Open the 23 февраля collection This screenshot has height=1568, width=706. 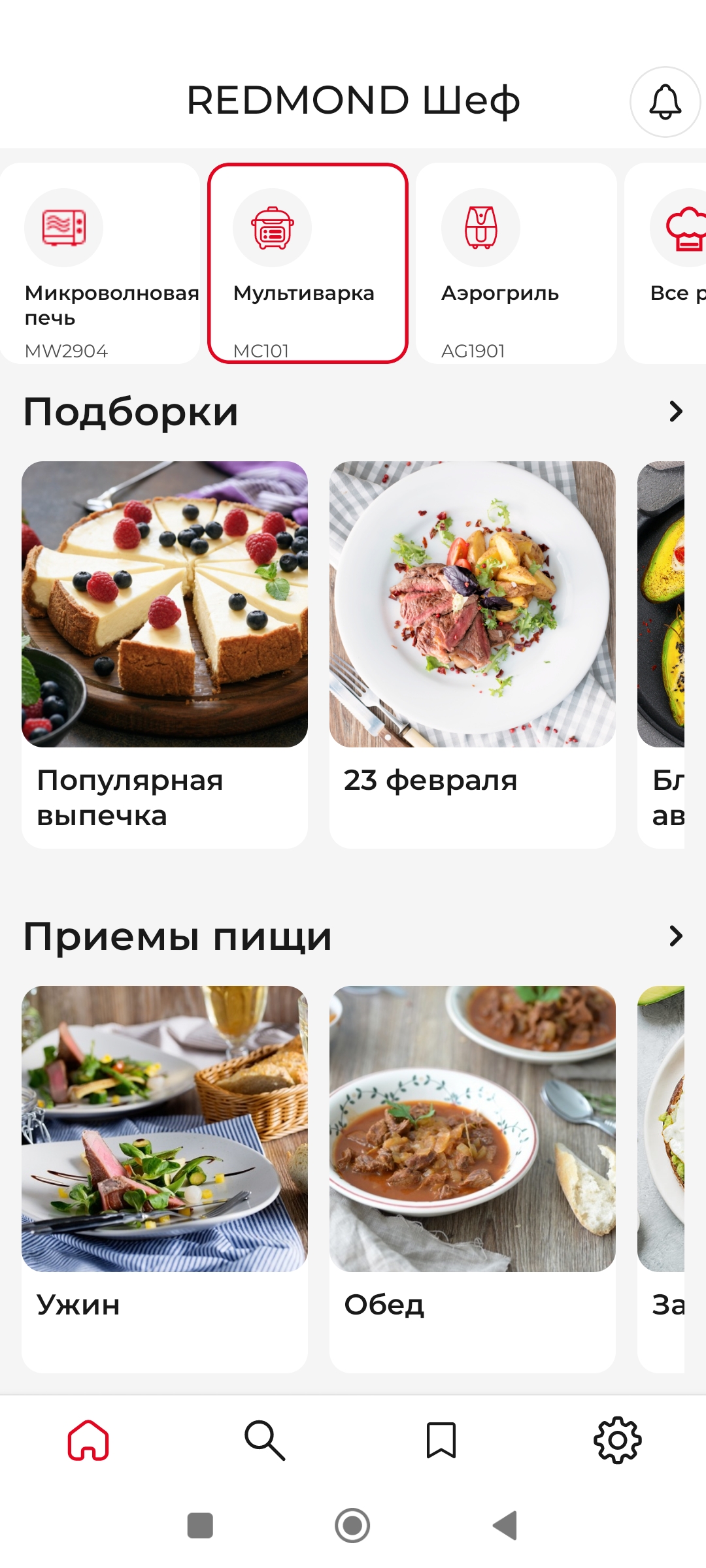click(x=473, y=655)
